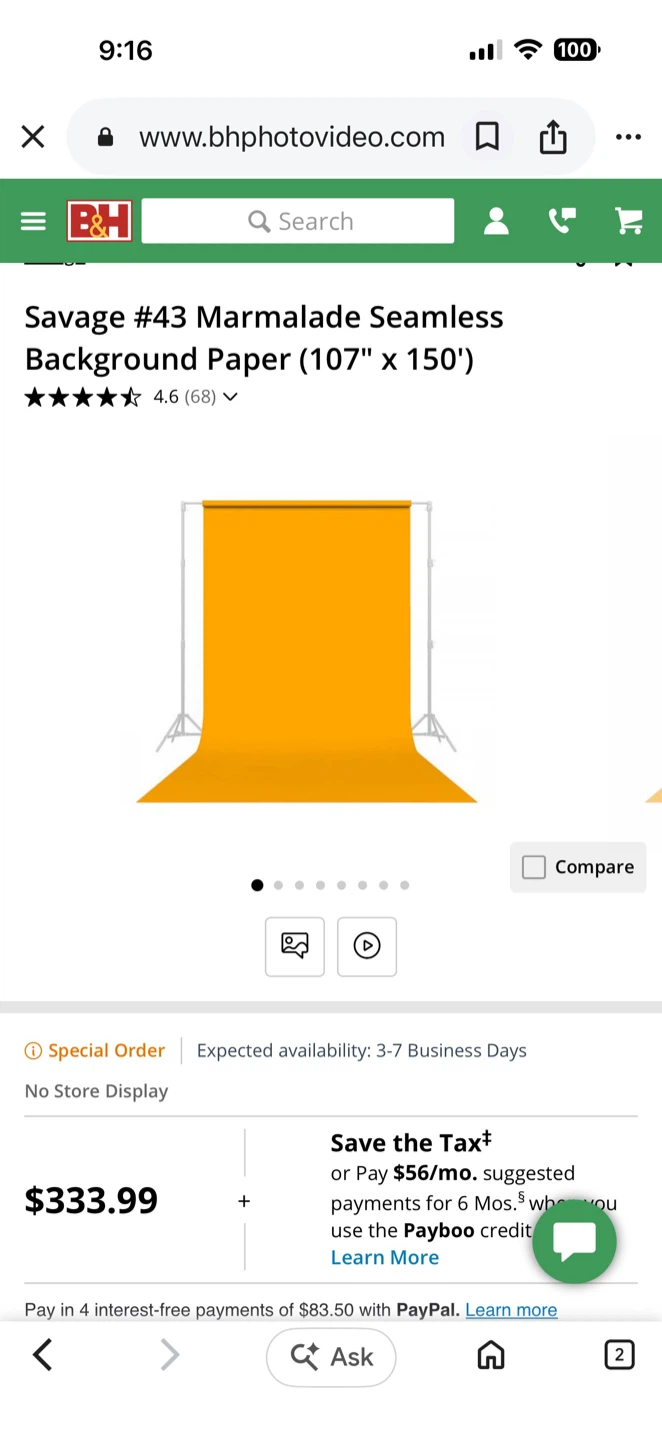This screenshot has height=1440, width=662.
Task: Tap Learn More about Payboo
Action: (385, 1258)
